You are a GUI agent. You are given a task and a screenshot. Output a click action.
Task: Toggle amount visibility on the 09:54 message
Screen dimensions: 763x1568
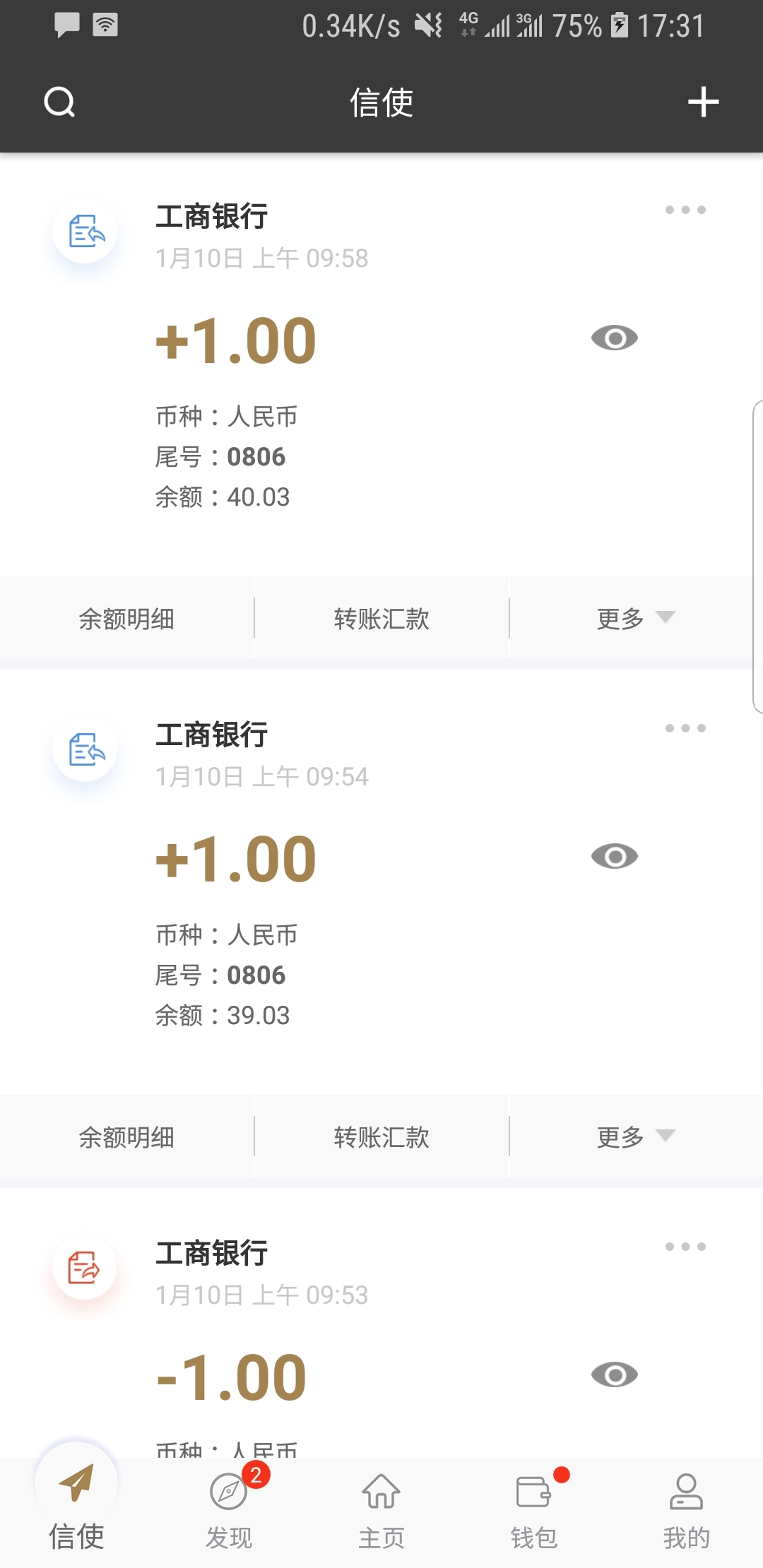coord(614,857)
